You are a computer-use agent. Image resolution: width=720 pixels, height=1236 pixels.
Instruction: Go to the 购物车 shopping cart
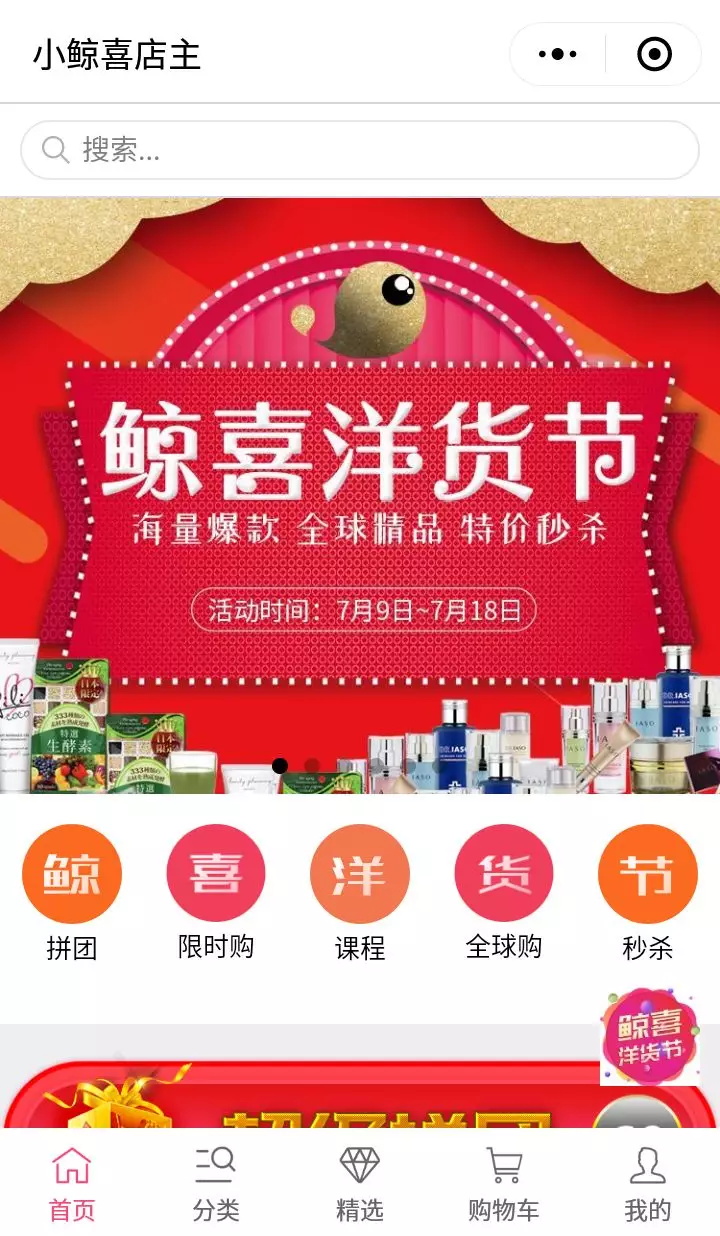[x=504, y=1185]
